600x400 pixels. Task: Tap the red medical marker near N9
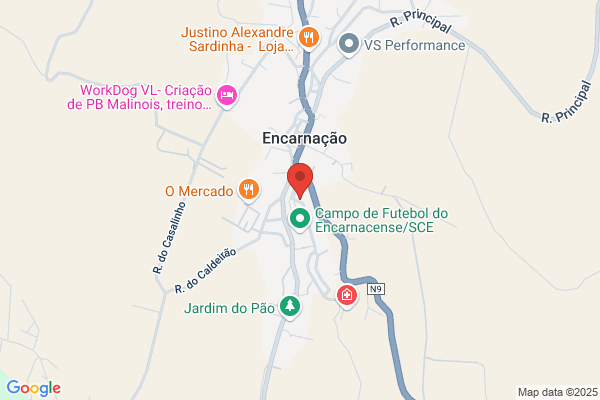coord(346,296)
